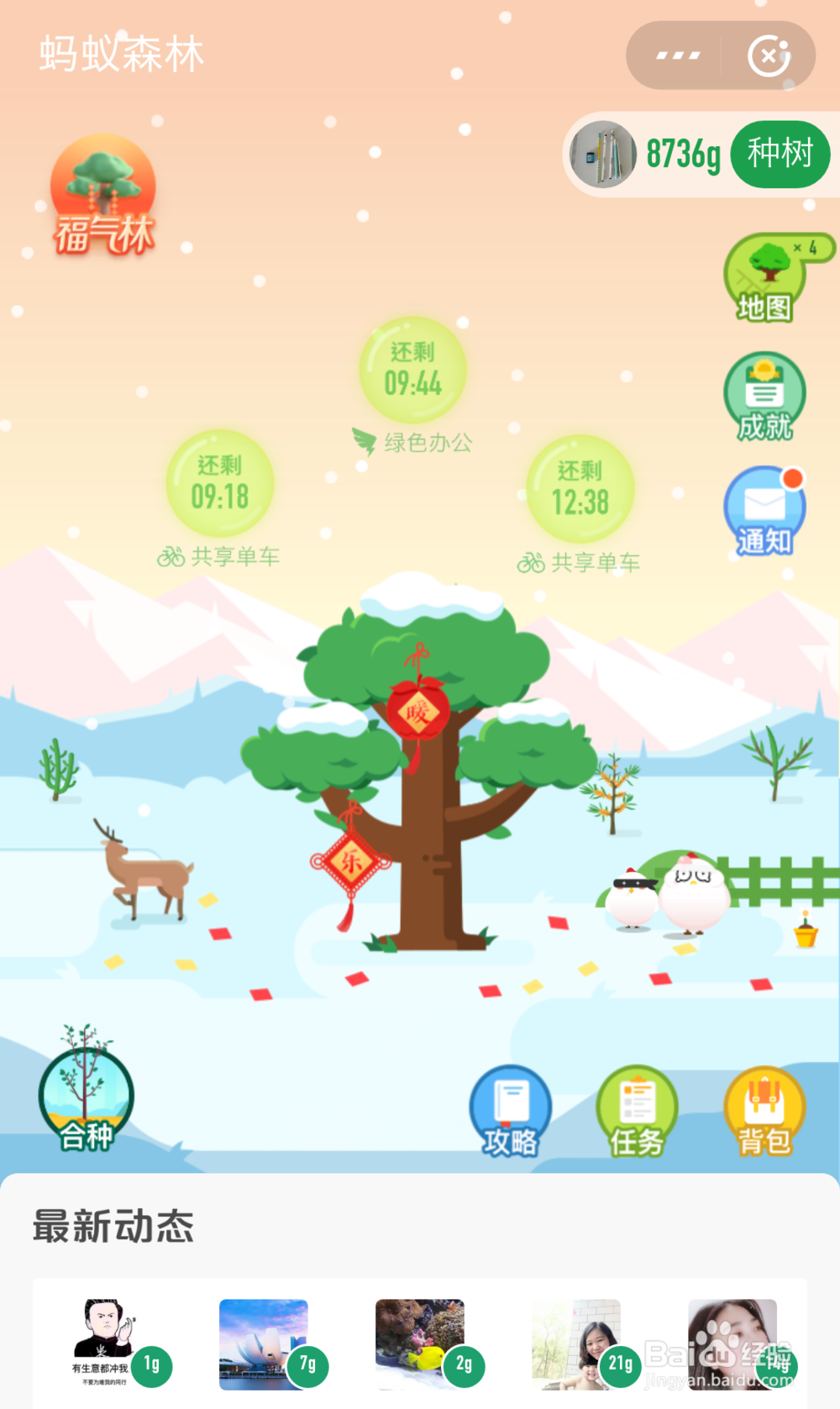Open 通知 notifications with unread badge
Image resolution: width=840 pixels, height=1409 pixels.
pyautogui.click(x=763, y=508)
